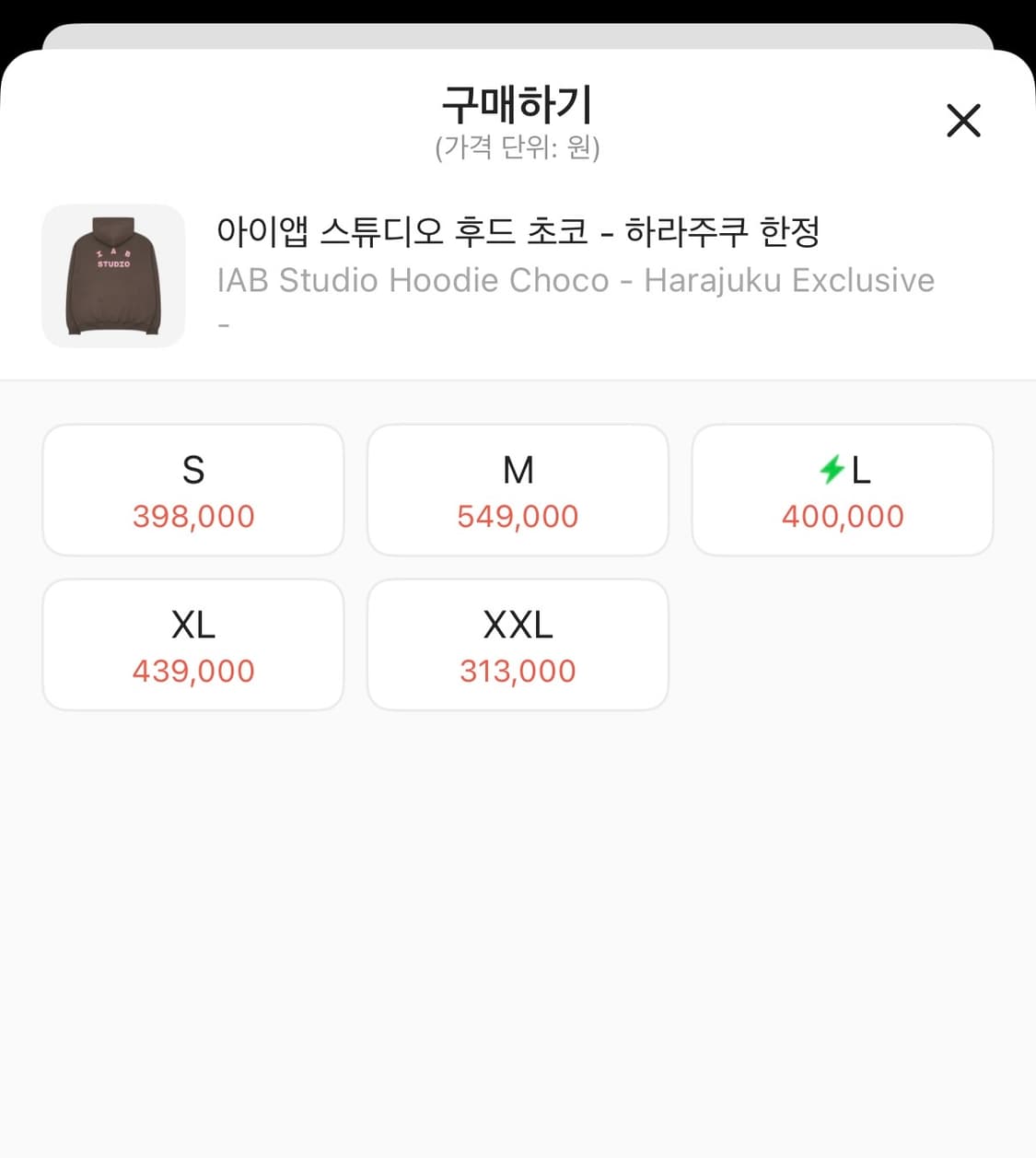1036x1158 pixels.
Task: Click the 가격 단위 원 subtitle text
Action: [x=518, y=146]
